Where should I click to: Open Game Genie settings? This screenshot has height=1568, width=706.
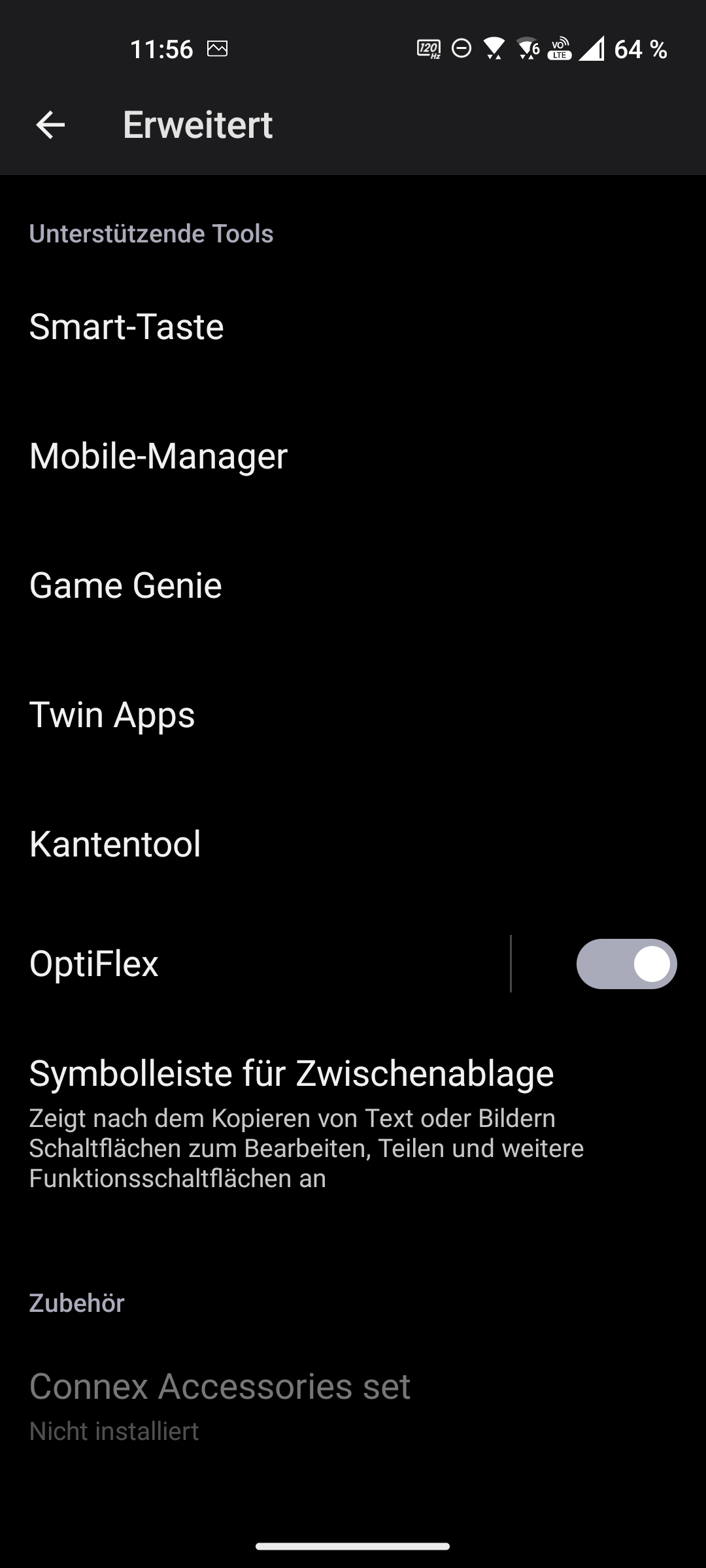[353, 585]
